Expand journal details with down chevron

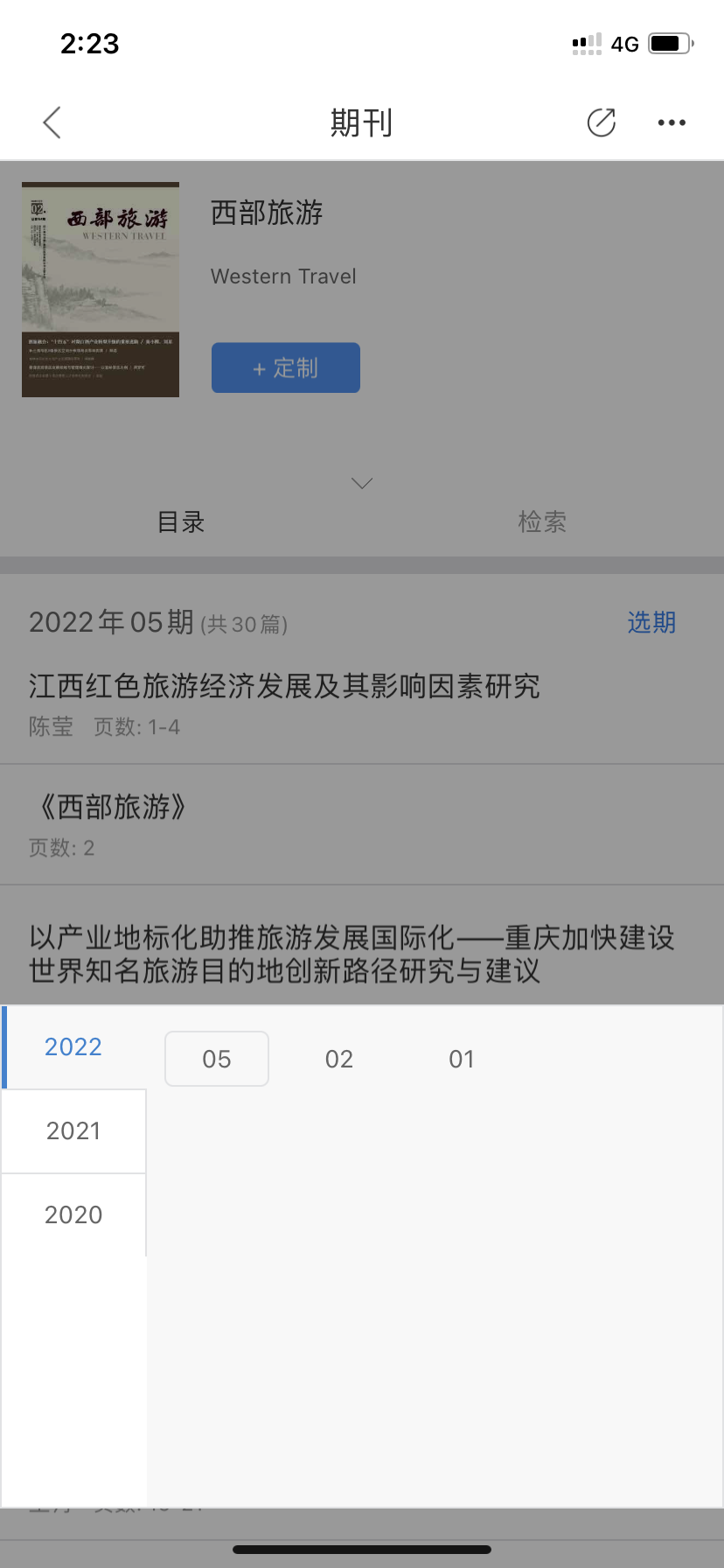[x=361, y=483]
